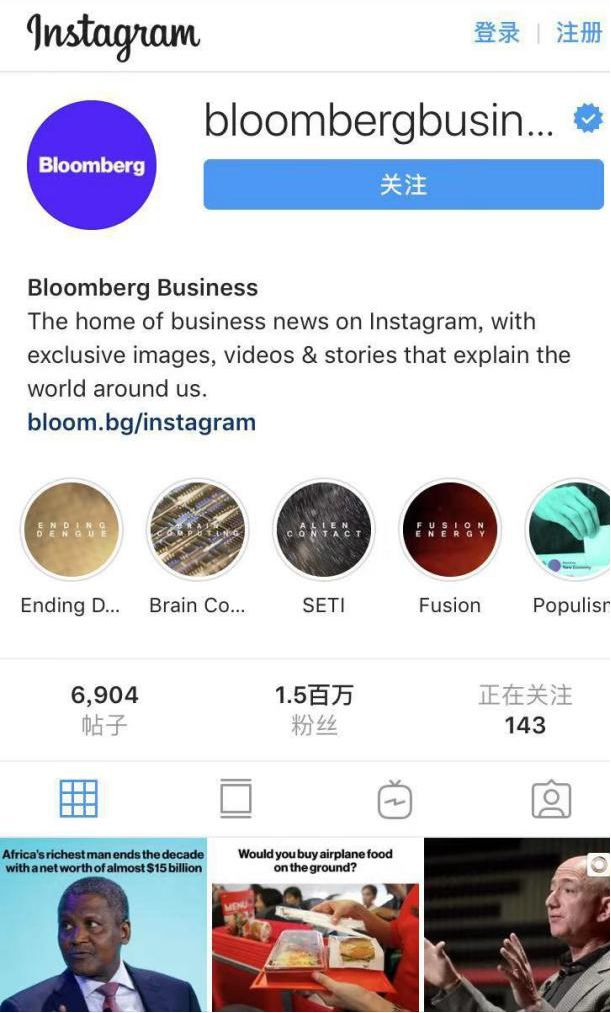View the Fusion story highlight
This screenshot has width=611, height=1013.
click(x=449, y=530)
